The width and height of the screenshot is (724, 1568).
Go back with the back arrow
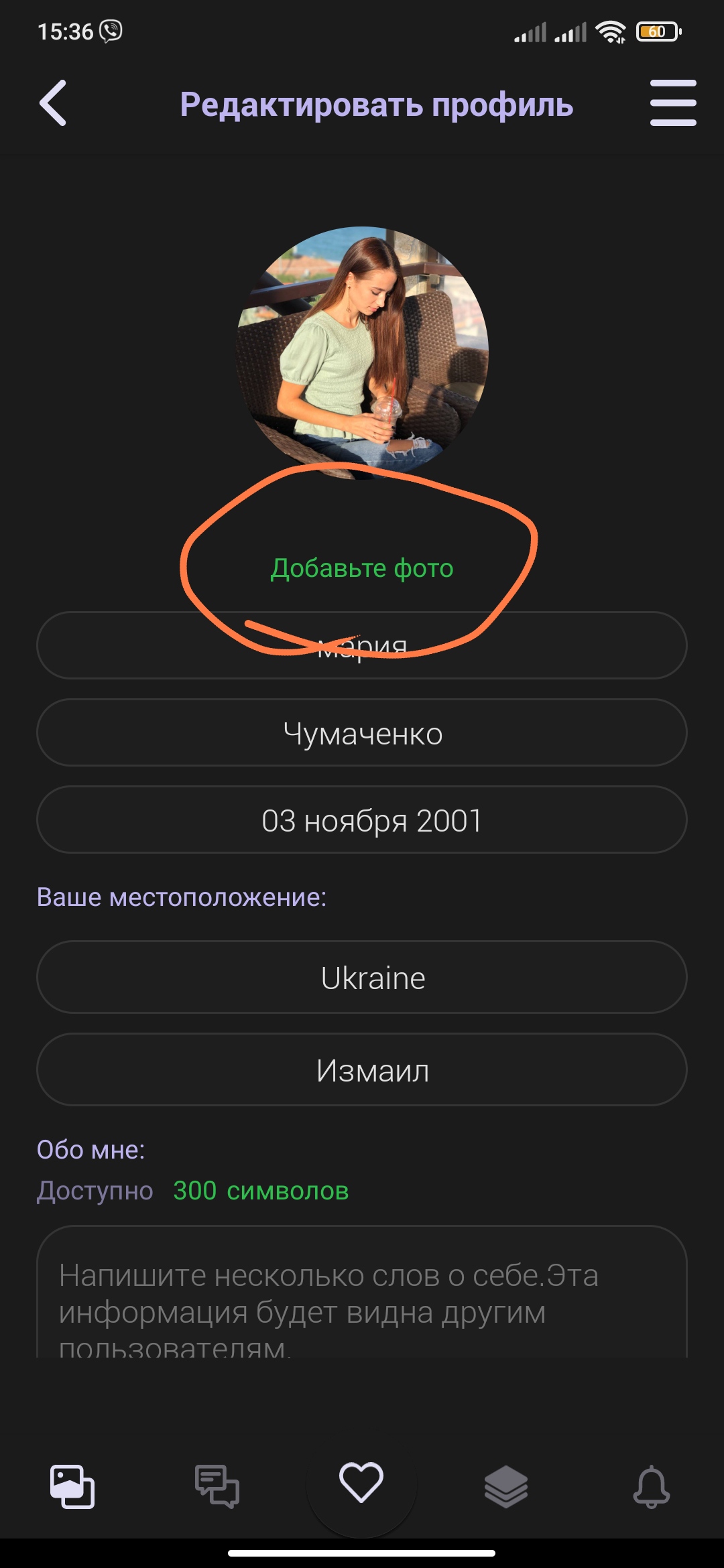[x=53, y=103]
